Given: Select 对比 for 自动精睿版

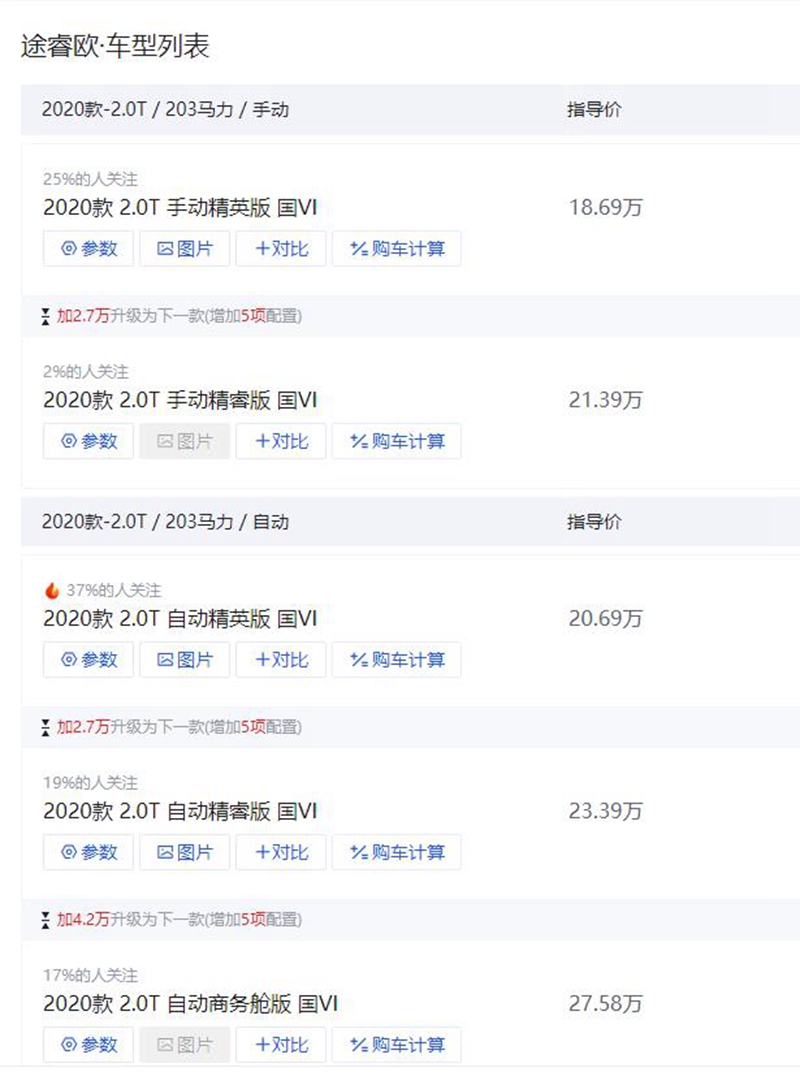Looking at the screenshot, I should click(281, 852).
